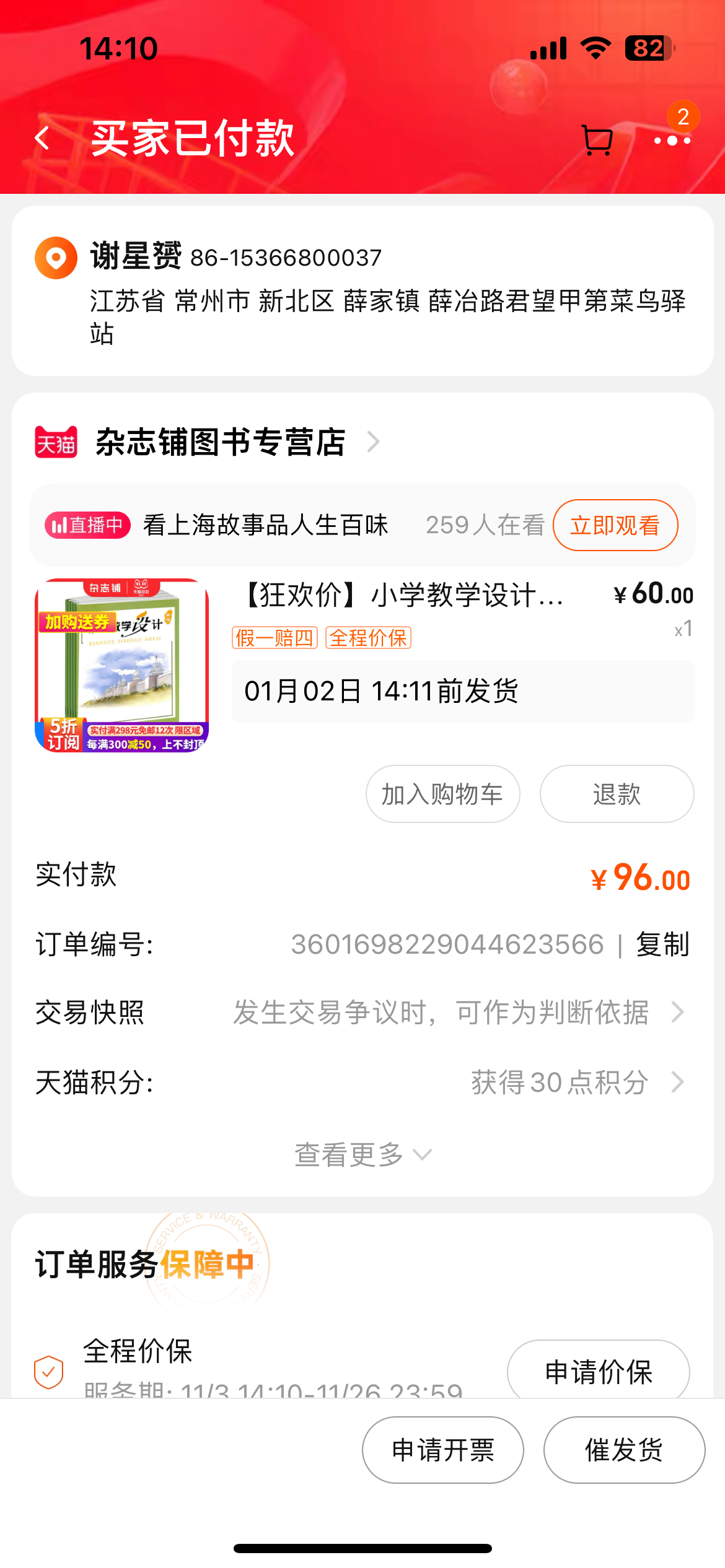Request a refund with 退款
The height and width of the screenshot is (1568, 725).
coord(617,794)
